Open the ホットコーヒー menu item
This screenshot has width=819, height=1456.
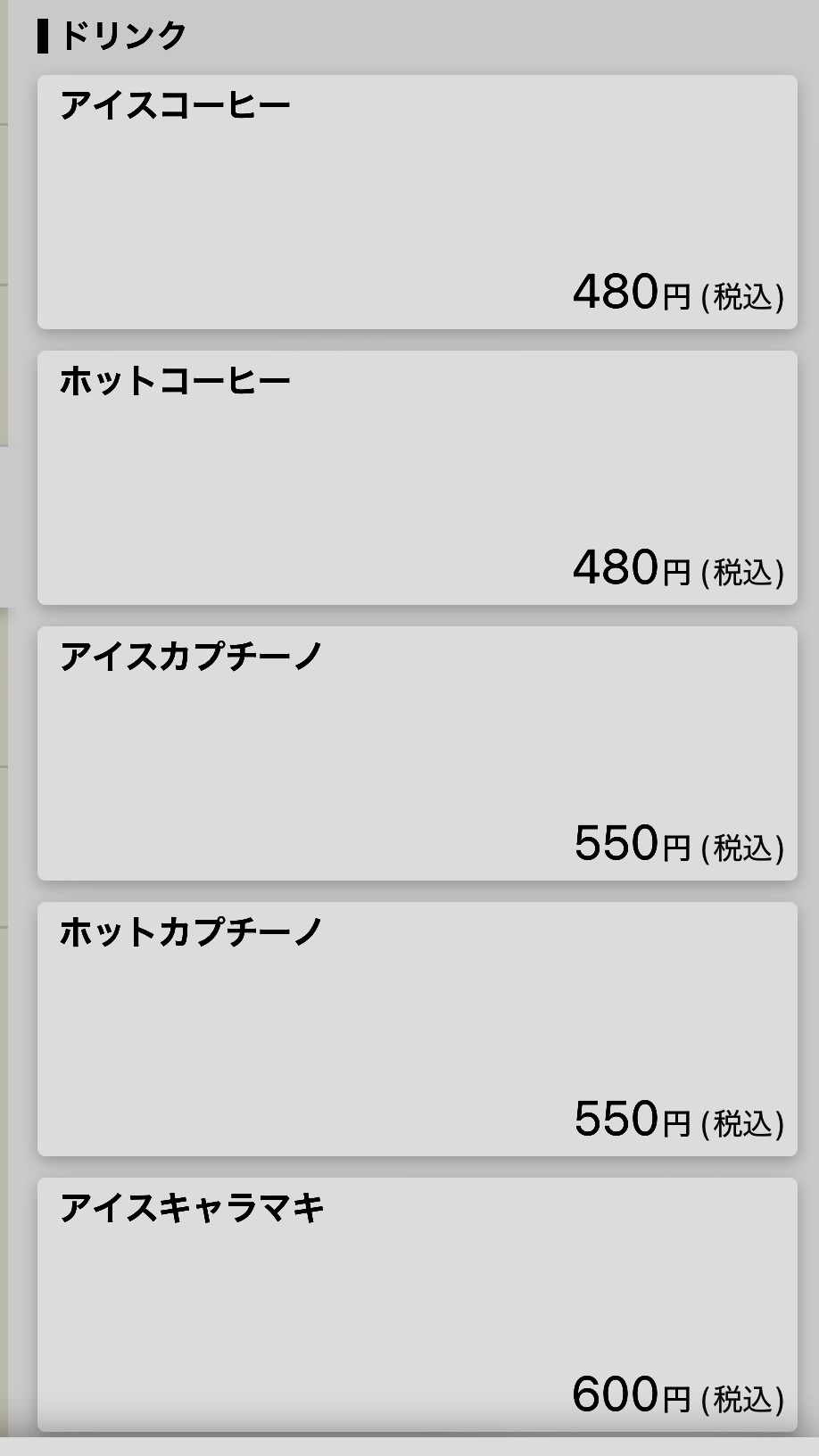tap(417, 478)
